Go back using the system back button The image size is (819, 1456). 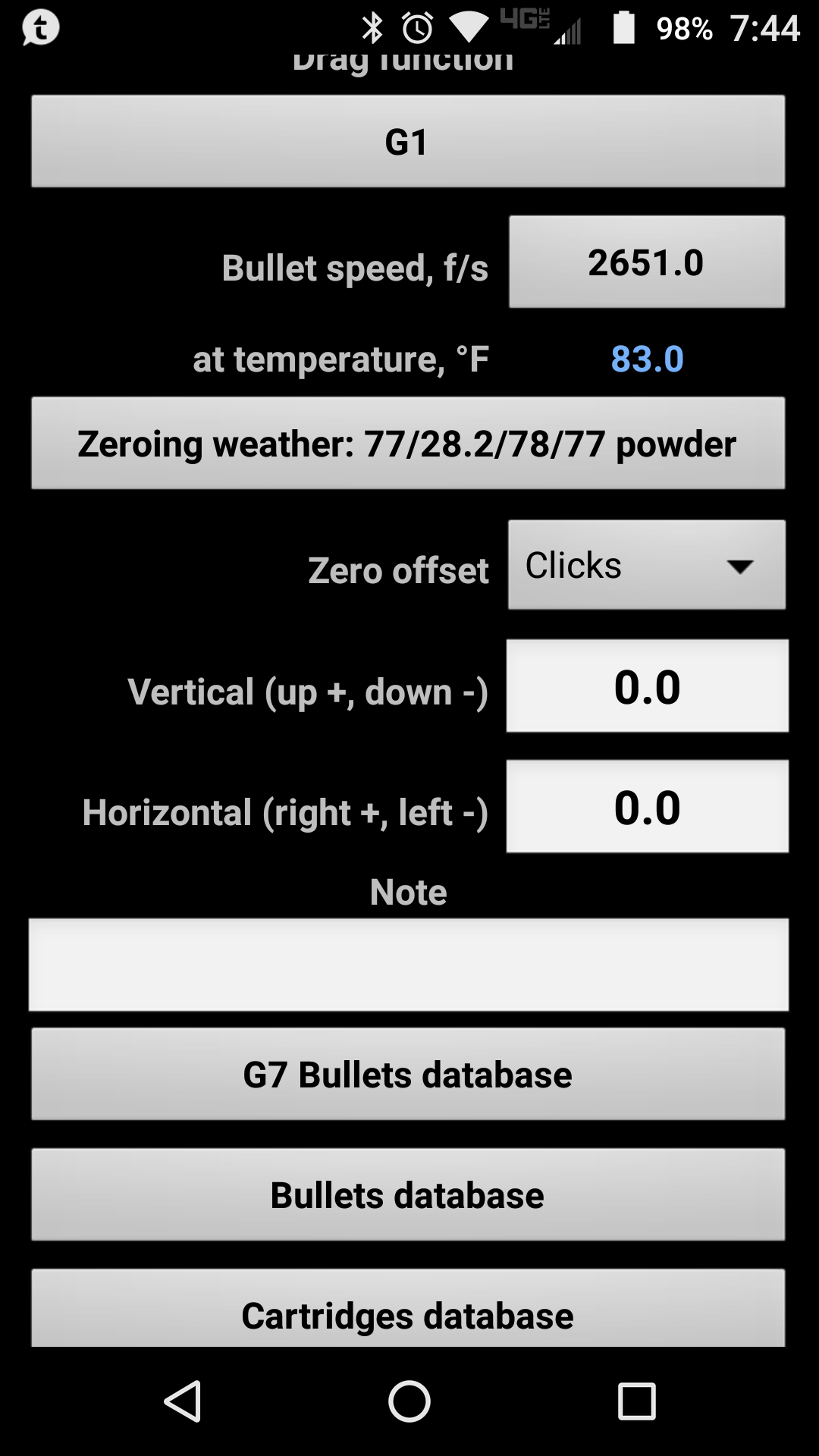(183, 1401)
